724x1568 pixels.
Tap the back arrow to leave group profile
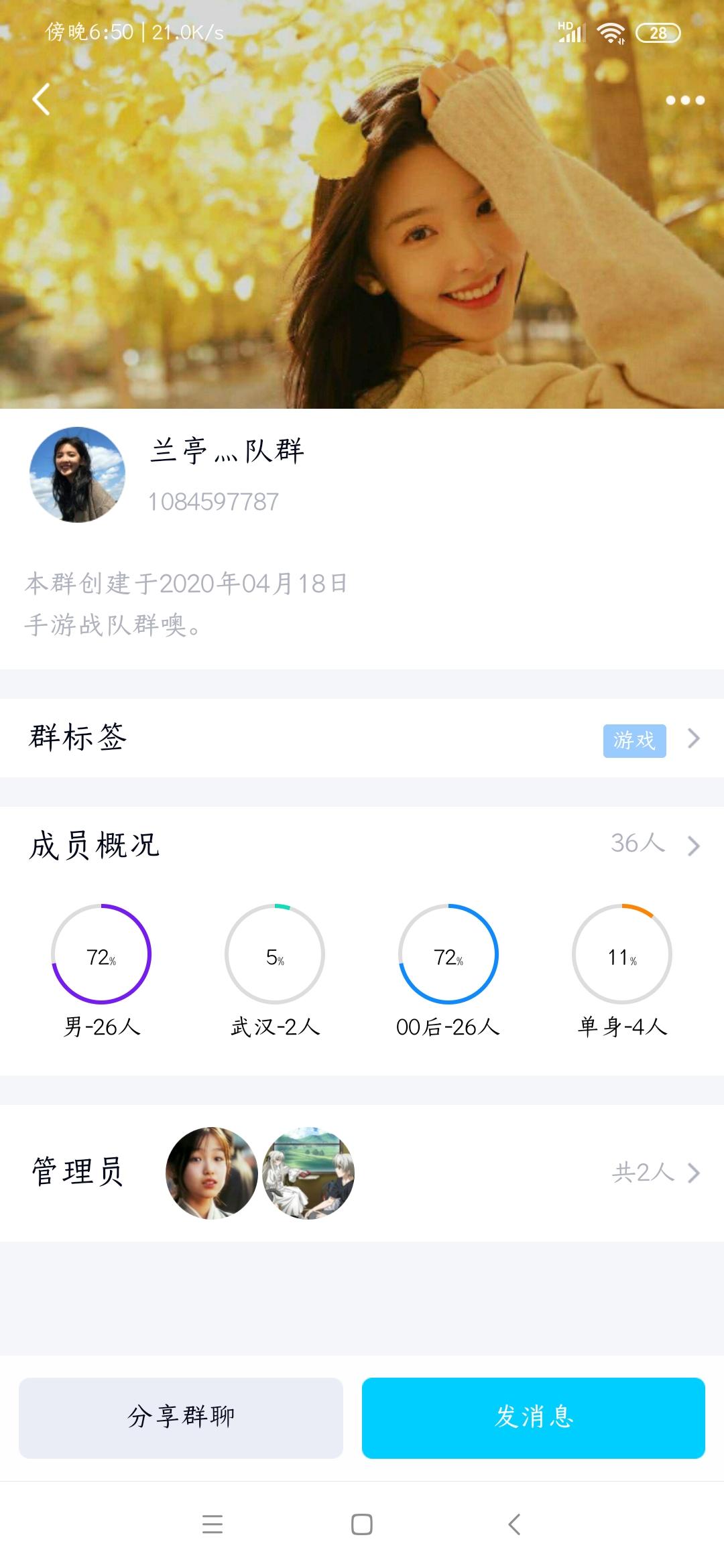pyautogui.click(x=40, y=99)
